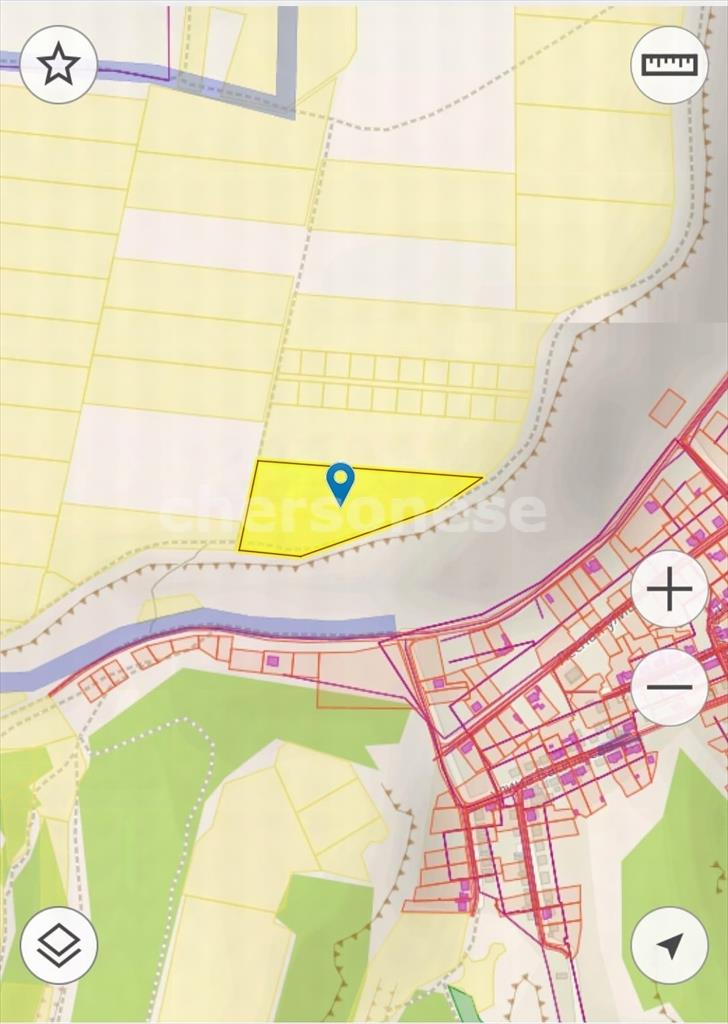The height and width of the screenshot is (1024, 728).
Task: Select the blue pin on the yellow plot
Action: 341,482
